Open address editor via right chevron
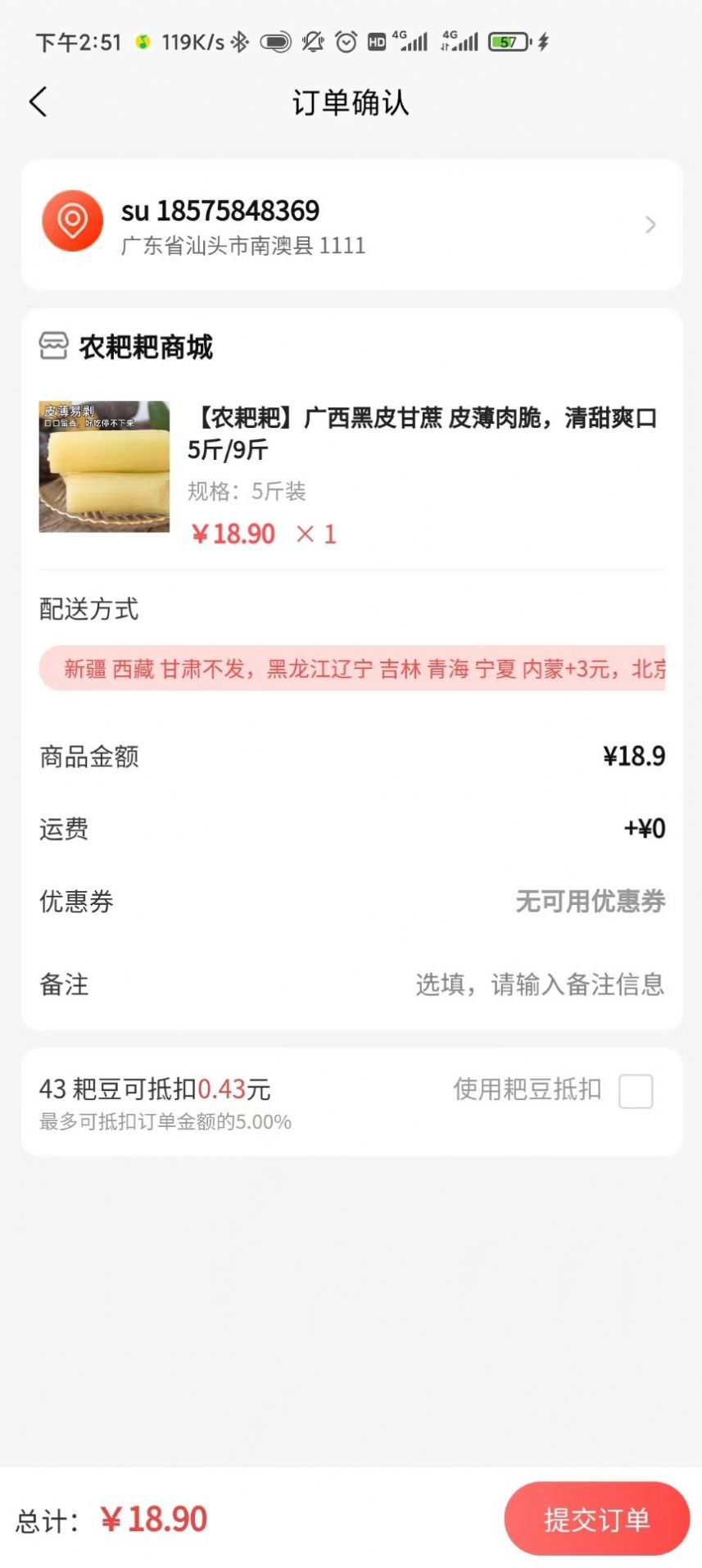This screenshot has height=1568, width=702. coord(651,224)
